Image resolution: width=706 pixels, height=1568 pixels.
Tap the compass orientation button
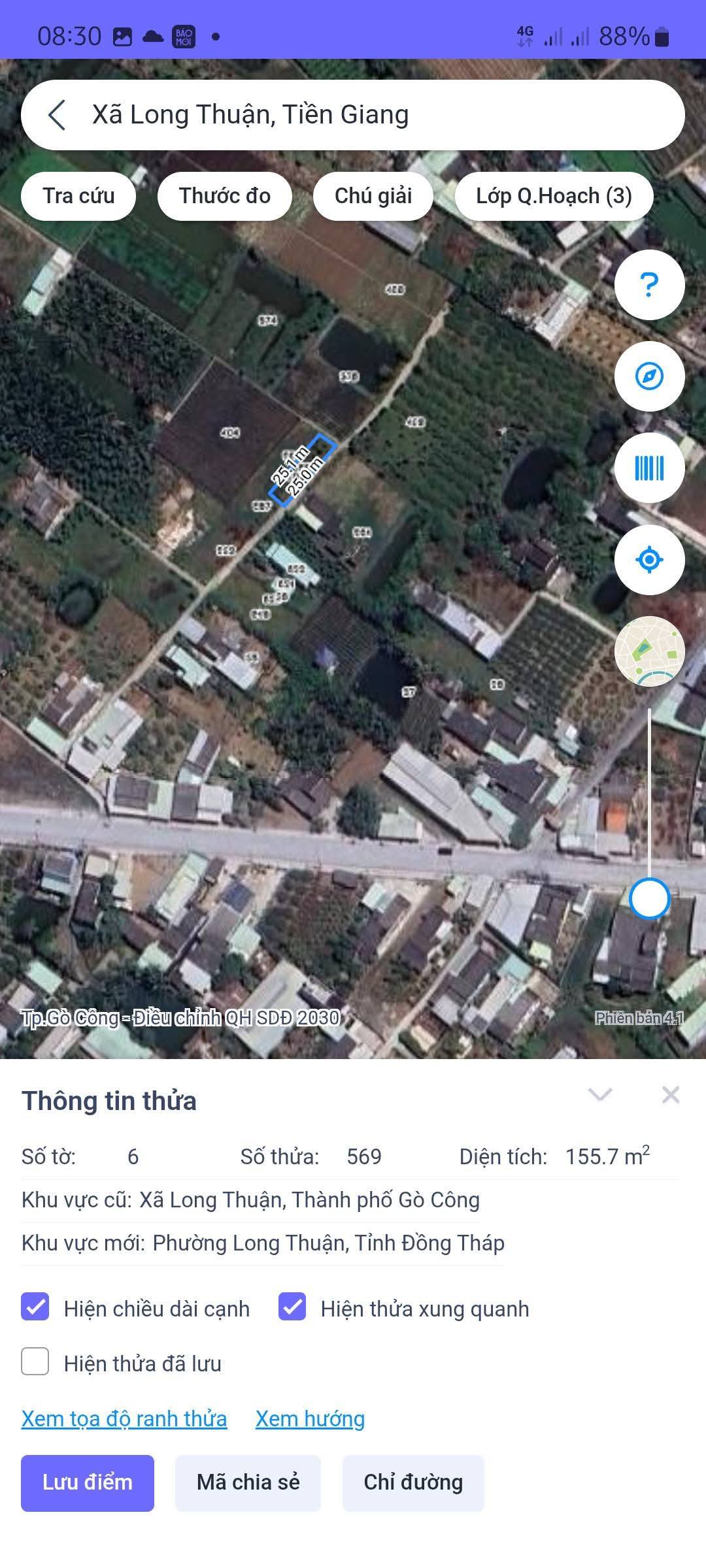pos(649,376)
